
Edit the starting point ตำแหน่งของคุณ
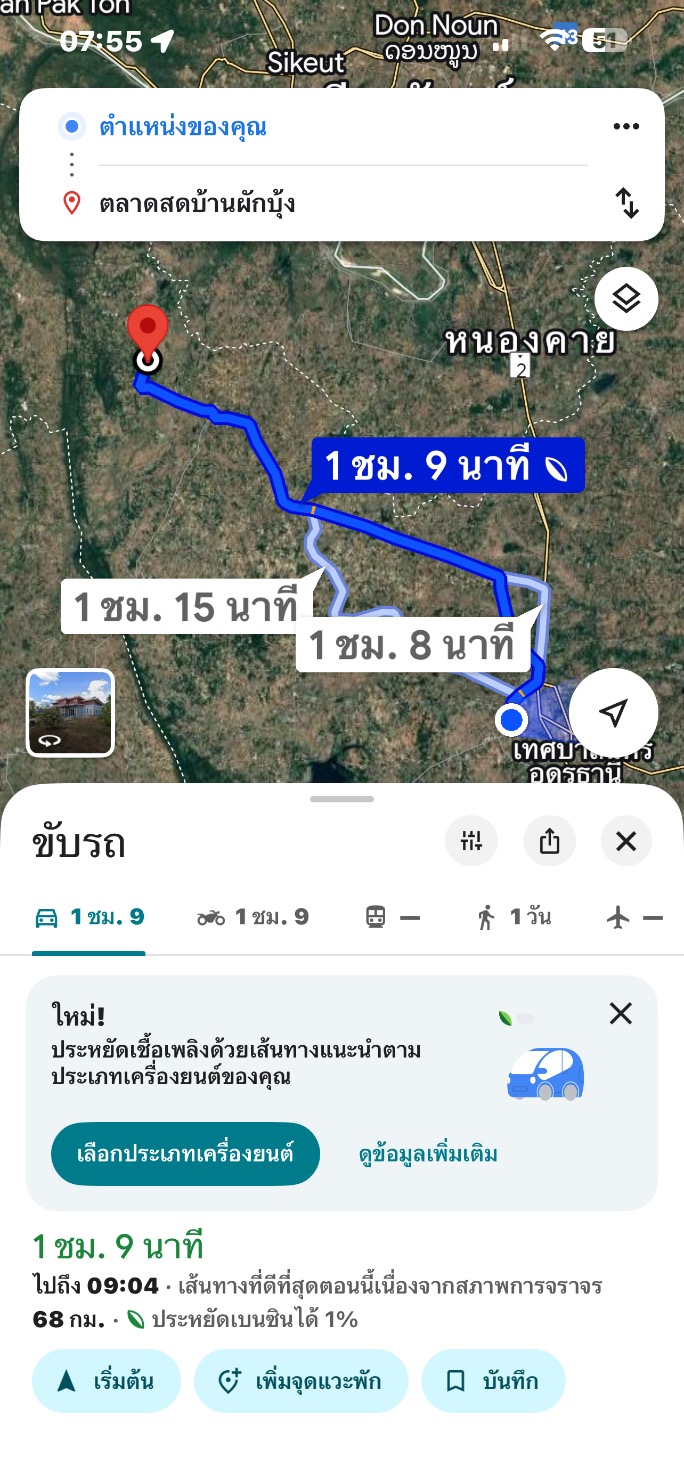[x=182, y=127]
